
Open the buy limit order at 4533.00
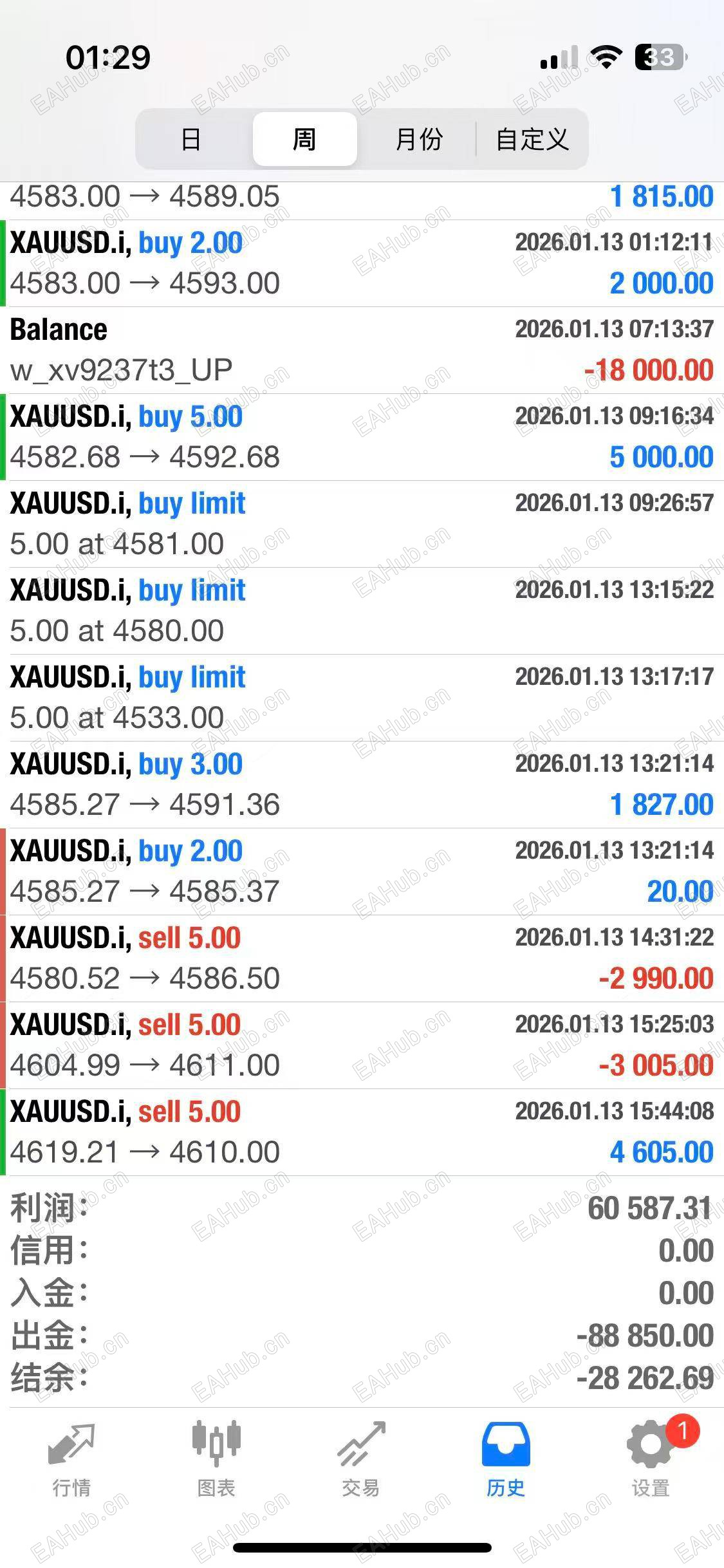(362, 698)
